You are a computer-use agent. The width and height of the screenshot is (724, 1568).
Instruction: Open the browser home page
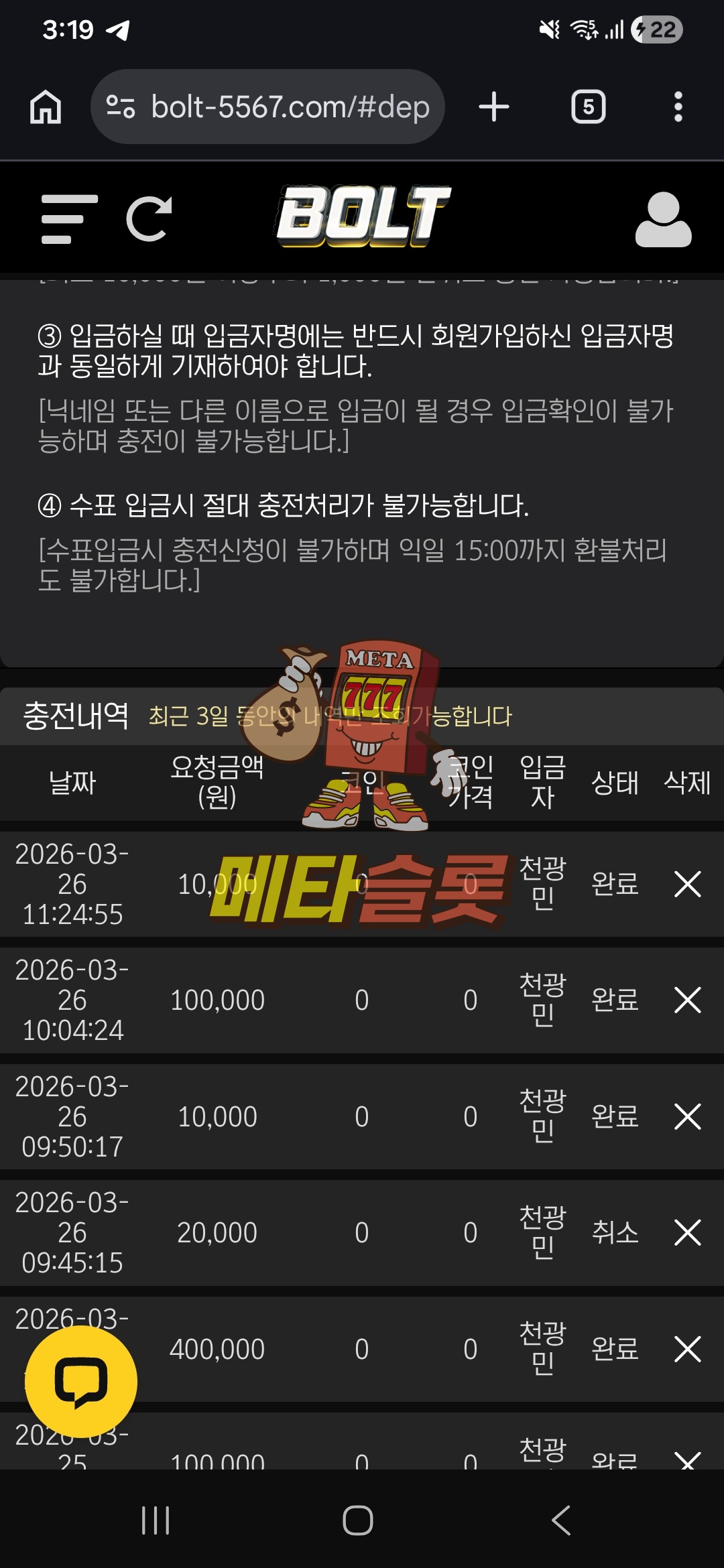click(46, 107)
